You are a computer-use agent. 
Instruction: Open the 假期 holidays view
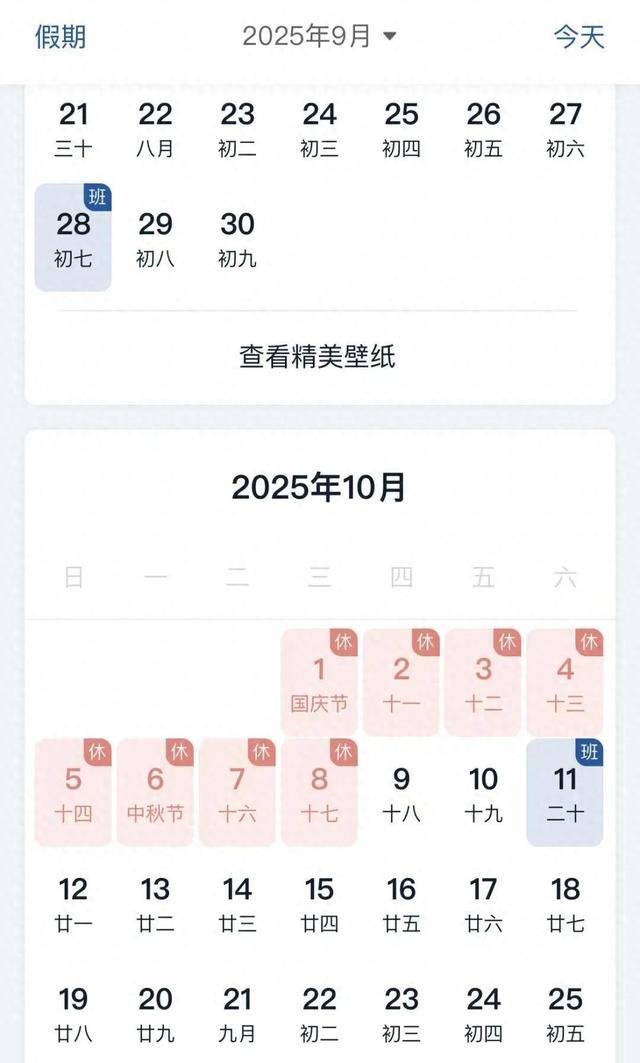click(x=61, y=37)
